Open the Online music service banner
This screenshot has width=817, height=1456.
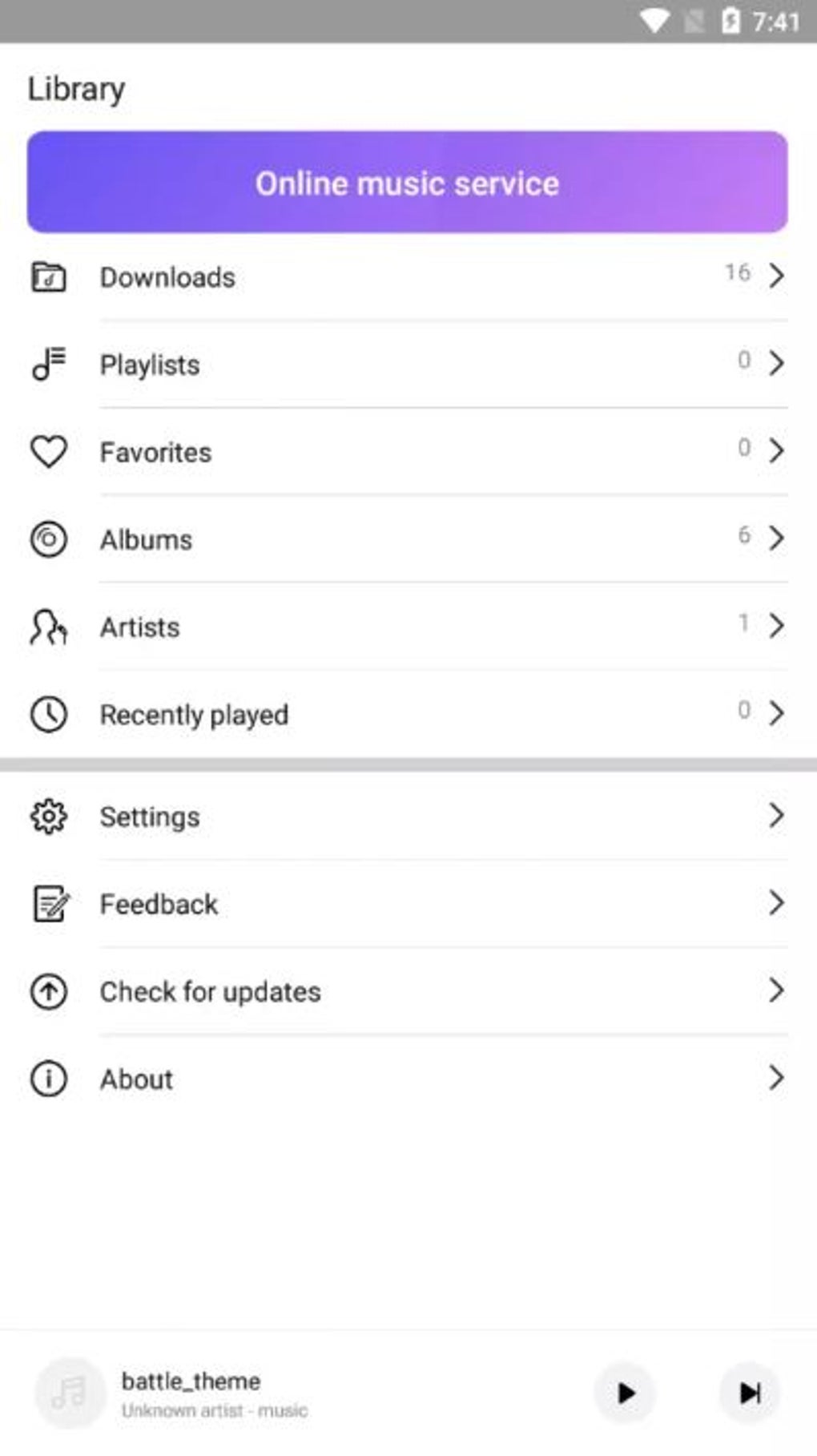(x=407, y=182)
